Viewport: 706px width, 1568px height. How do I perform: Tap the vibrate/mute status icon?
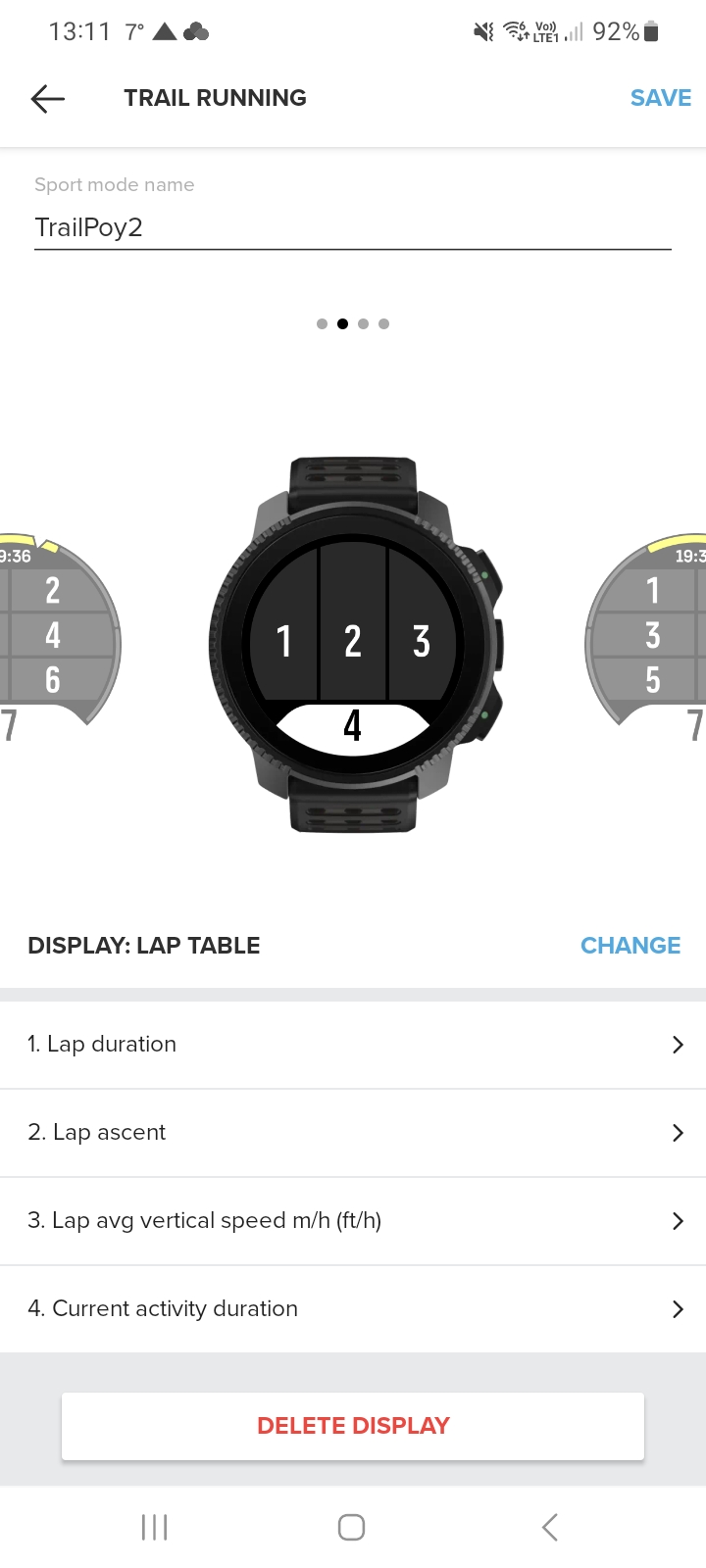click(482, 31)
